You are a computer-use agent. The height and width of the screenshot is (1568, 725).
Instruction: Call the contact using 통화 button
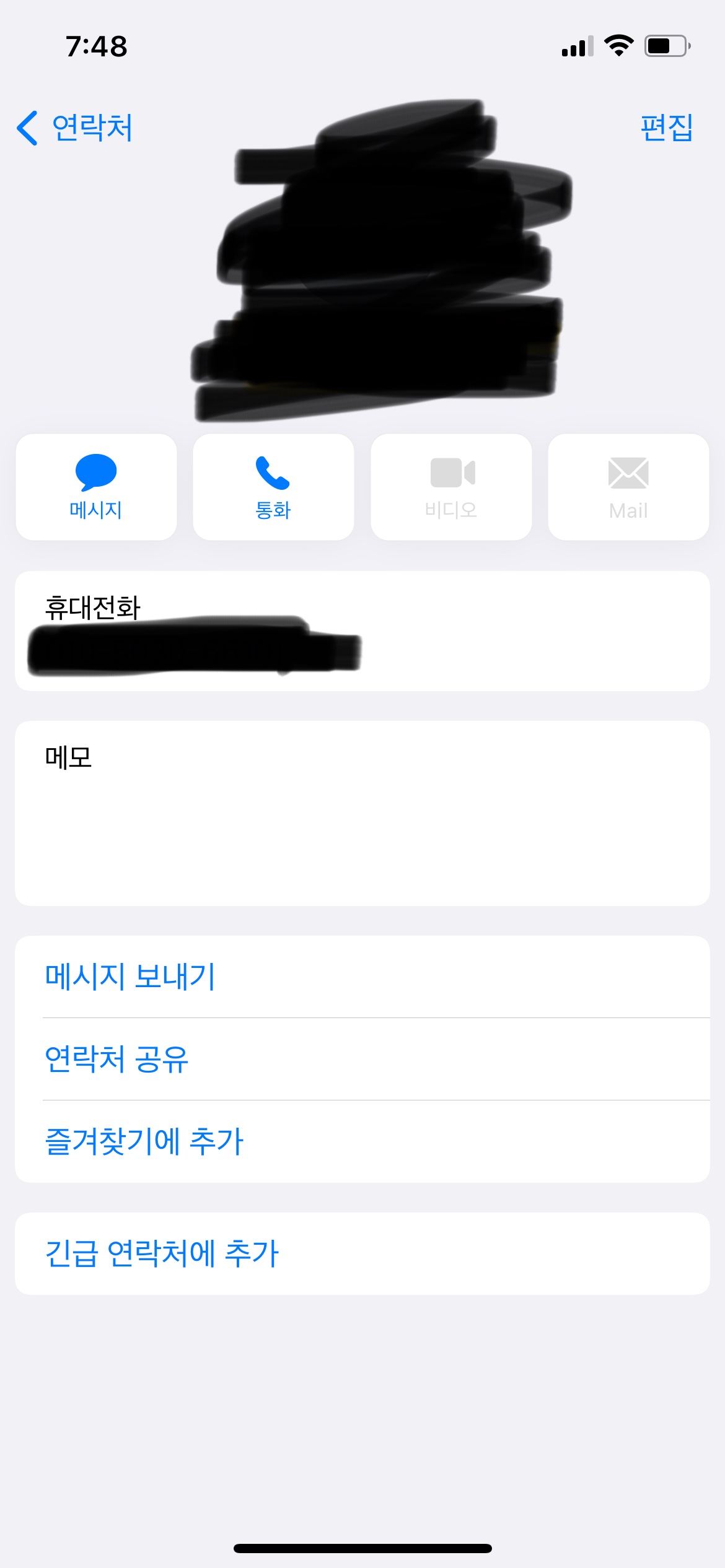pos(273,487)
